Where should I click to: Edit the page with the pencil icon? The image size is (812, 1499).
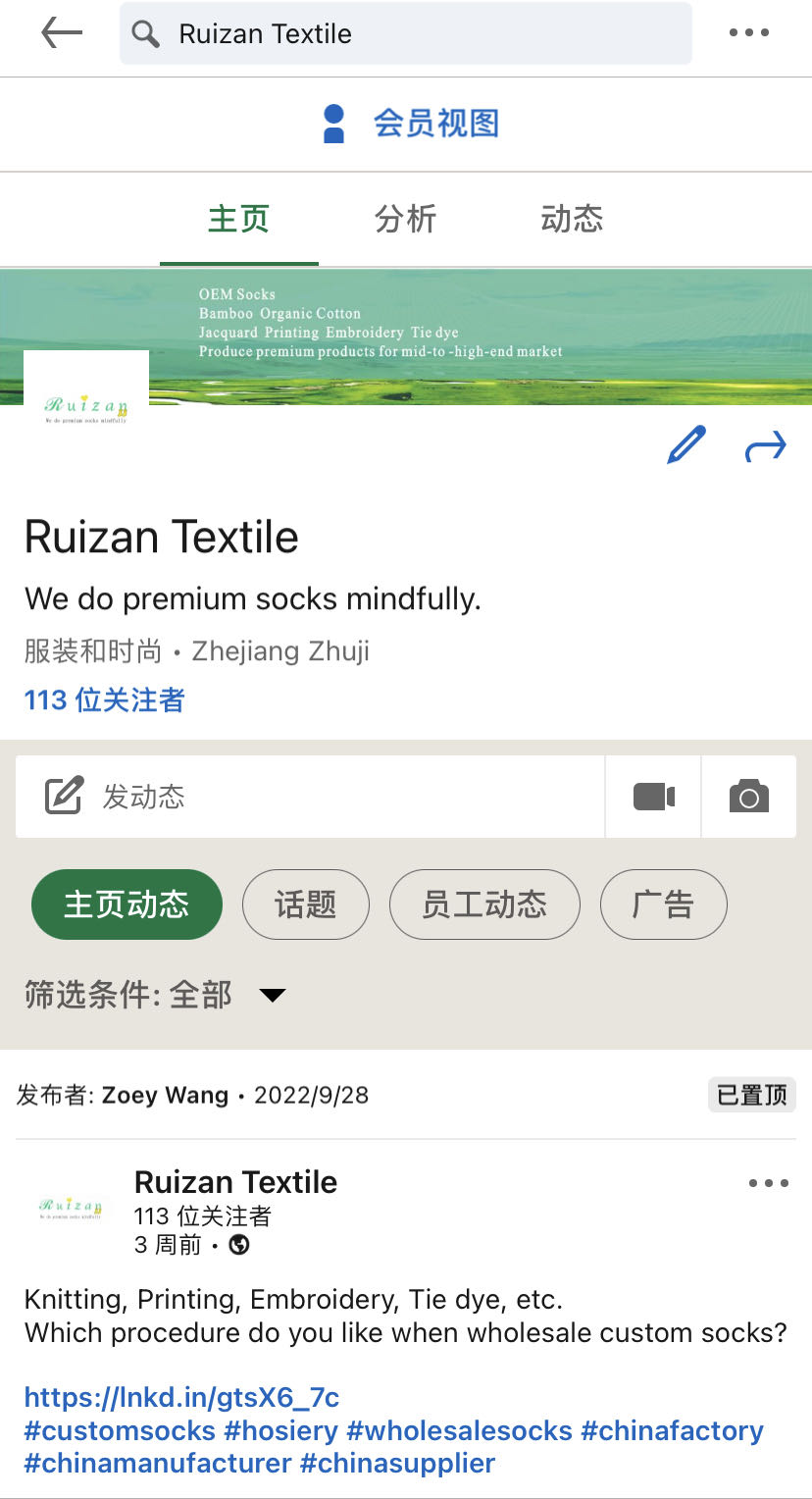(686, 445)
